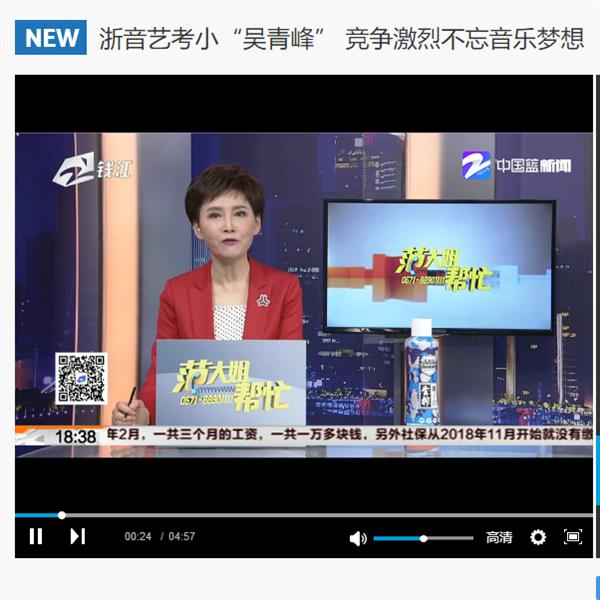Pause the video playback
The width and height of the screenshot is (600, 600).
(x=36, y=536)
